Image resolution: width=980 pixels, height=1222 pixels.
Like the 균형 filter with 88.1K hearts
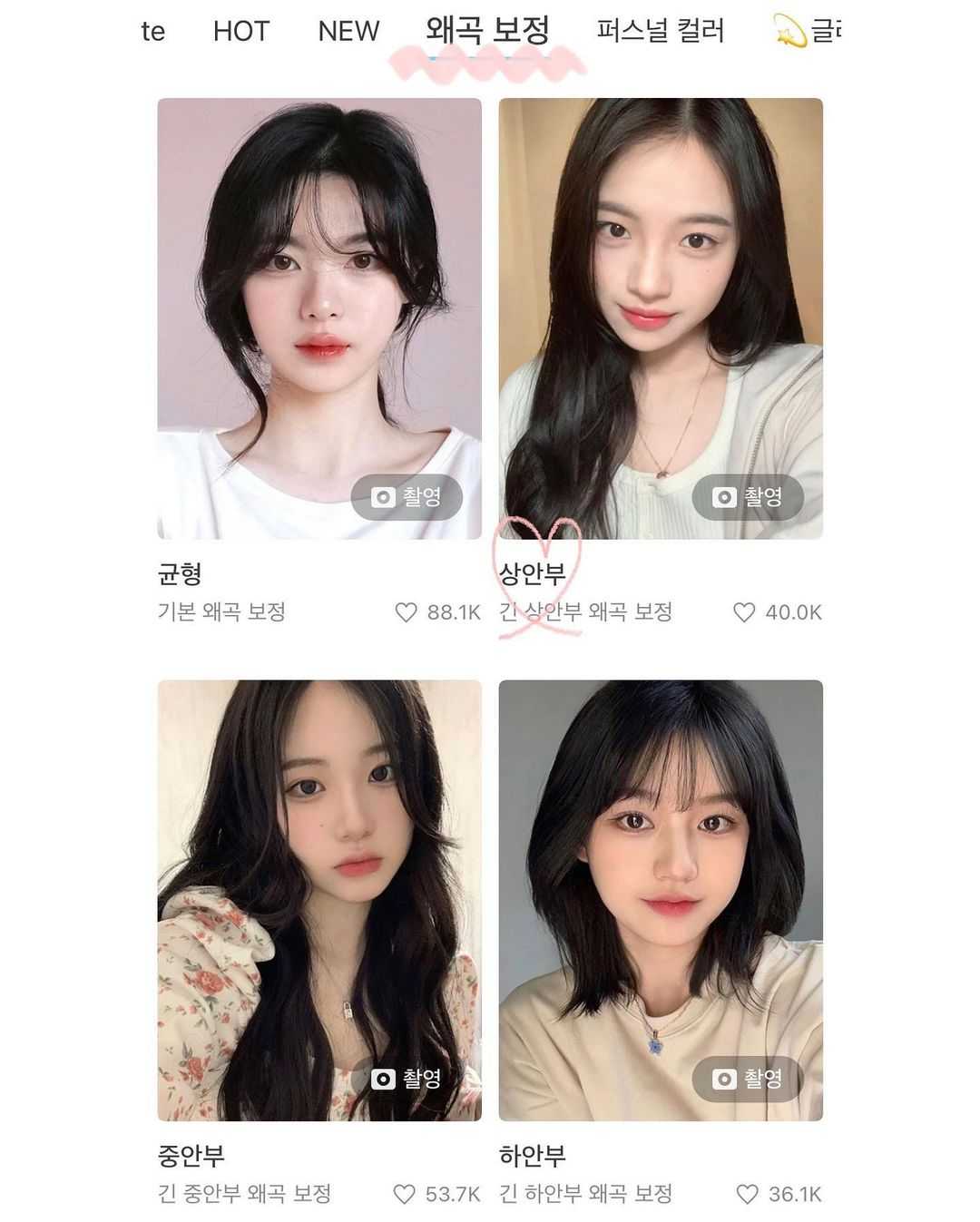[406, 612]
